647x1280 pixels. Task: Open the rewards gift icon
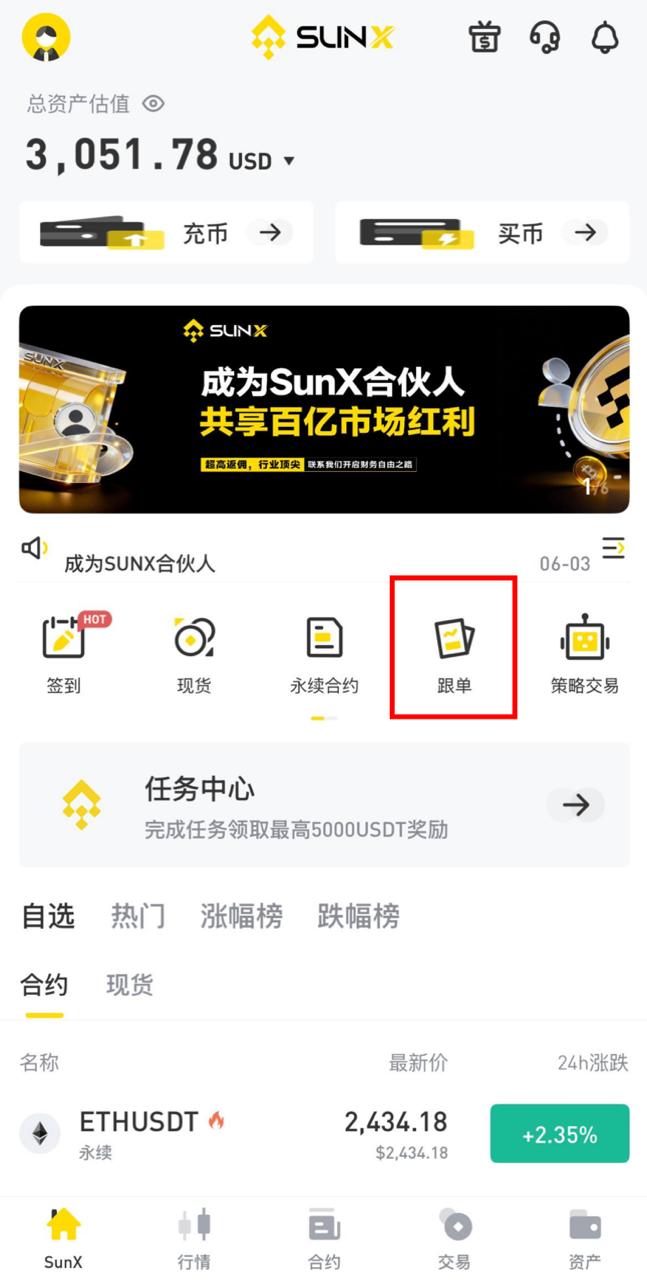[x=485, y=38]
